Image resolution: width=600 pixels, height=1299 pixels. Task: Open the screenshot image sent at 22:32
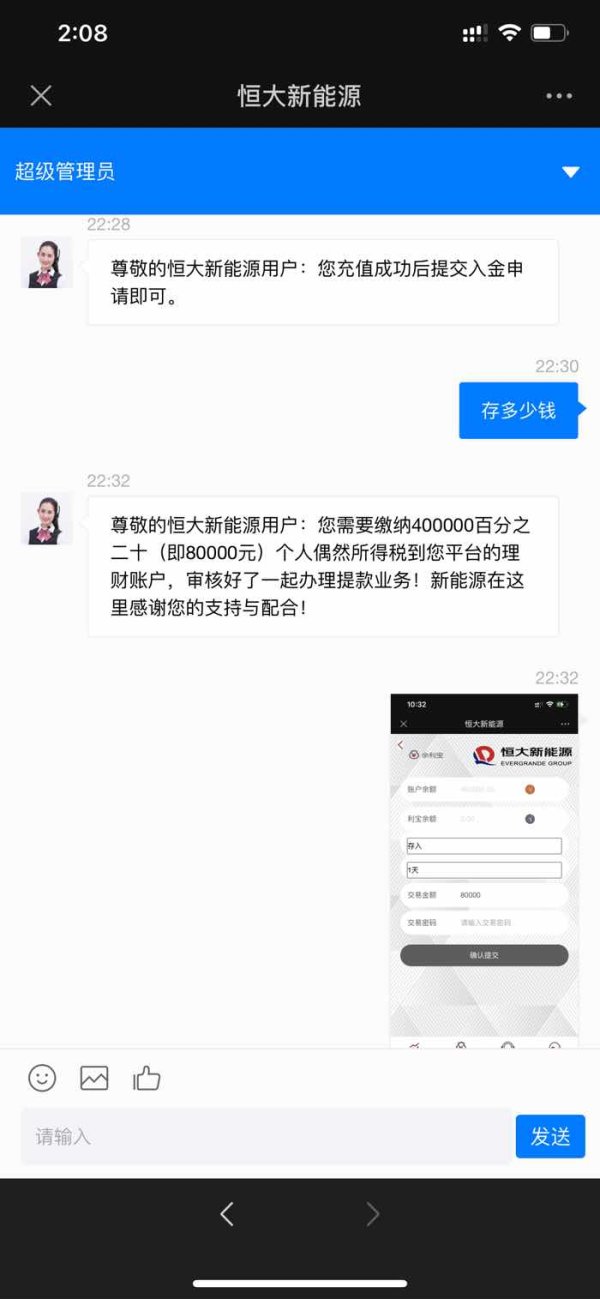point(484,869)
